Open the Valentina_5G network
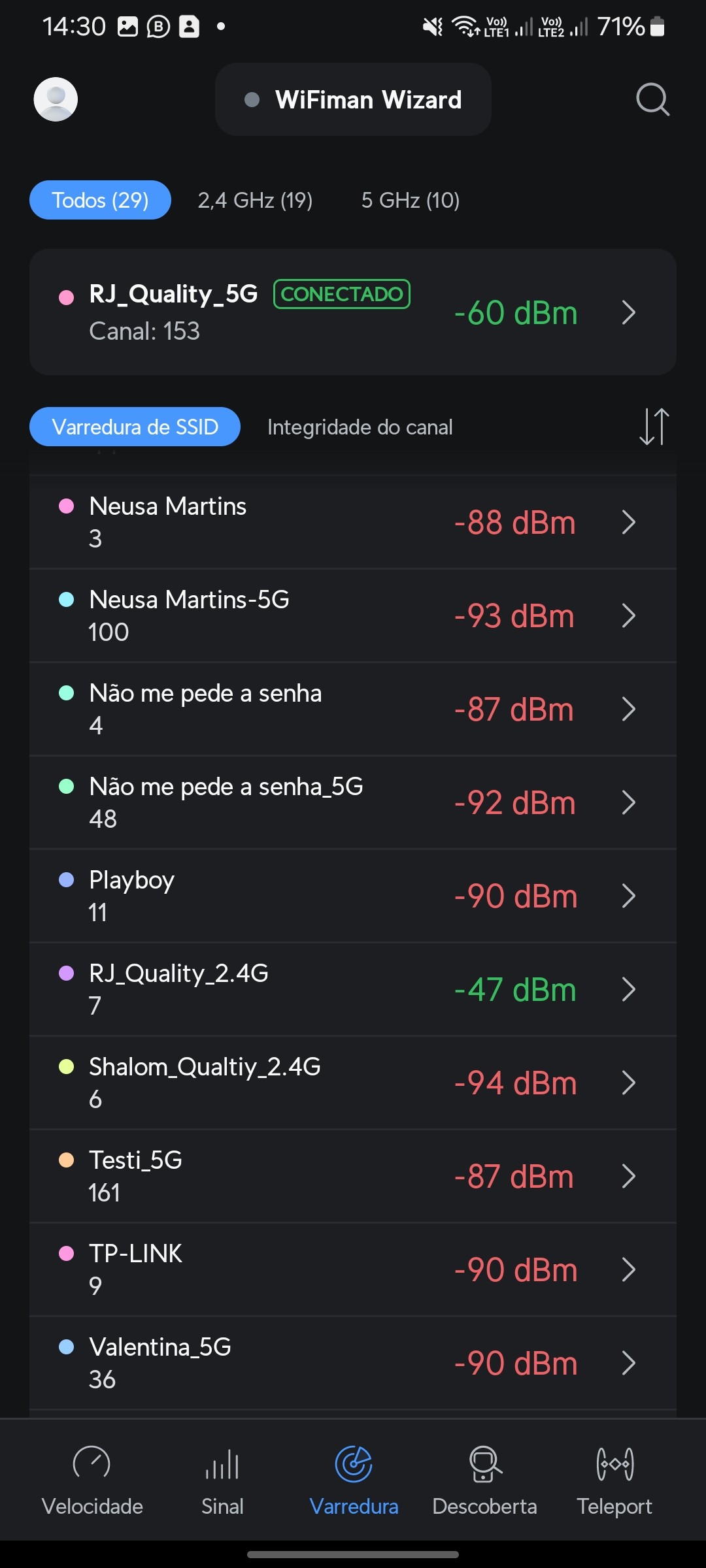The image size is (706, 1568). pos(353,1363)
